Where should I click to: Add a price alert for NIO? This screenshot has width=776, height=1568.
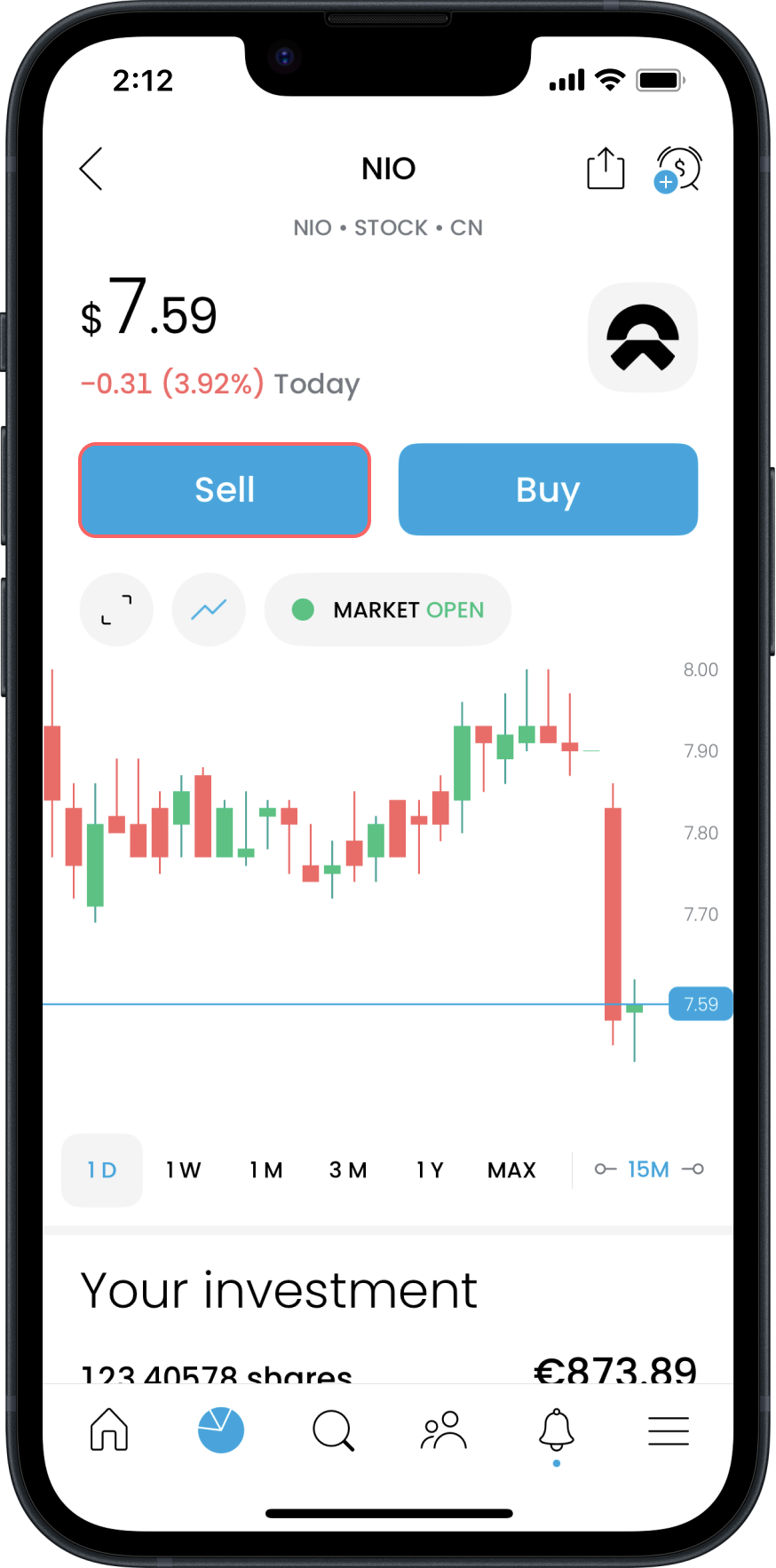point(679,169)
